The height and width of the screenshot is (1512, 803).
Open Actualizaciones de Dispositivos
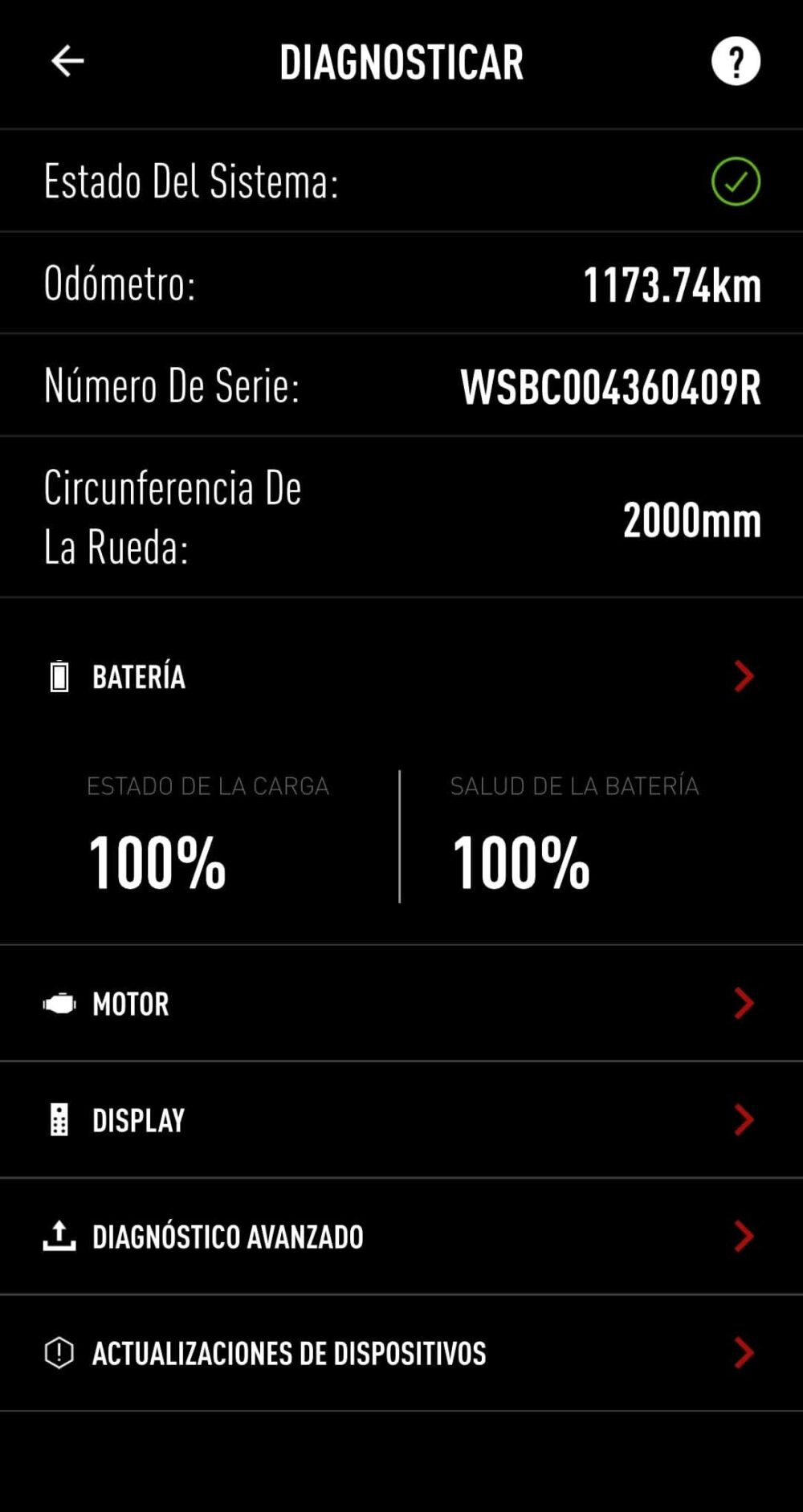(401, 1353)
